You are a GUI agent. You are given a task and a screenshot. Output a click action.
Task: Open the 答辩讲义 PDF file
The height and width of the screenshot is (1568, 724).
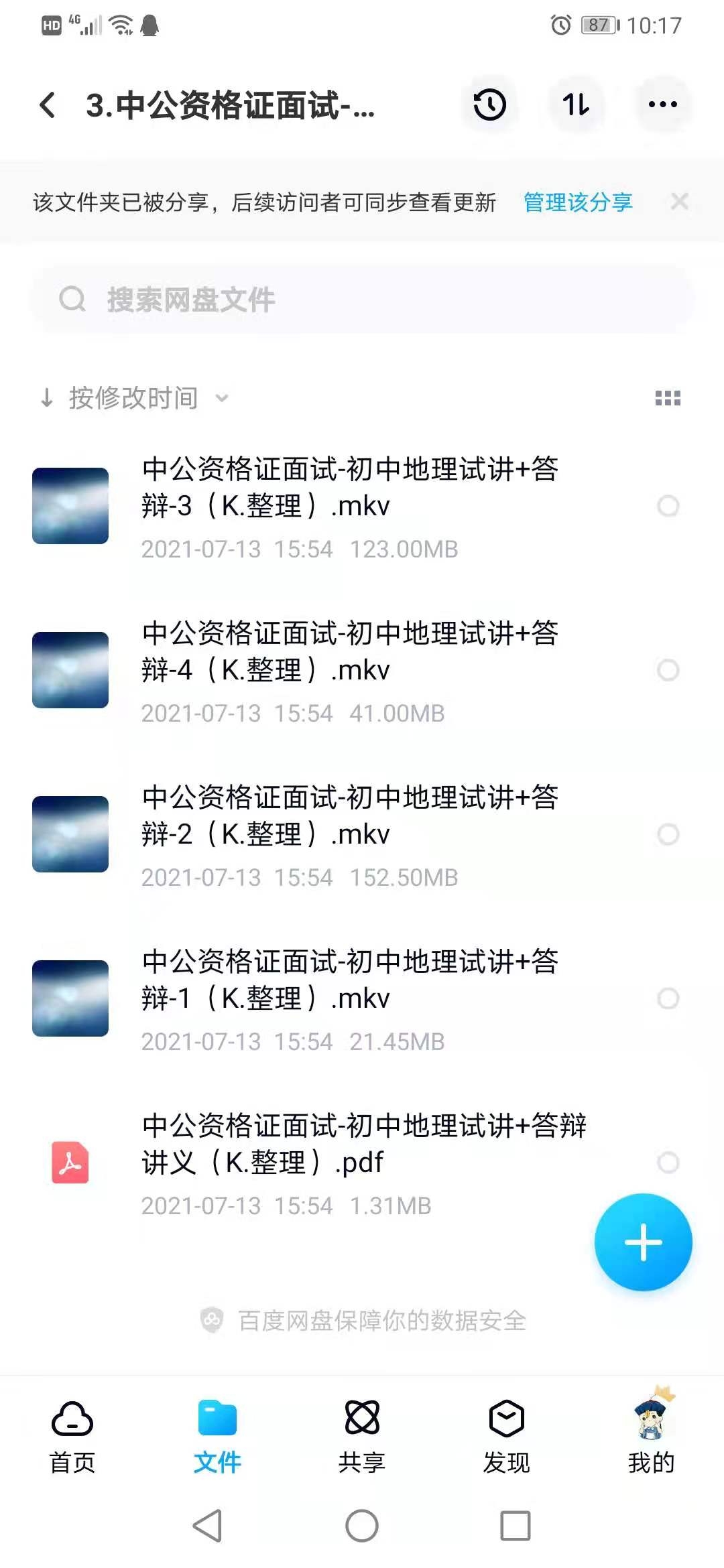tap(362, 1144)
